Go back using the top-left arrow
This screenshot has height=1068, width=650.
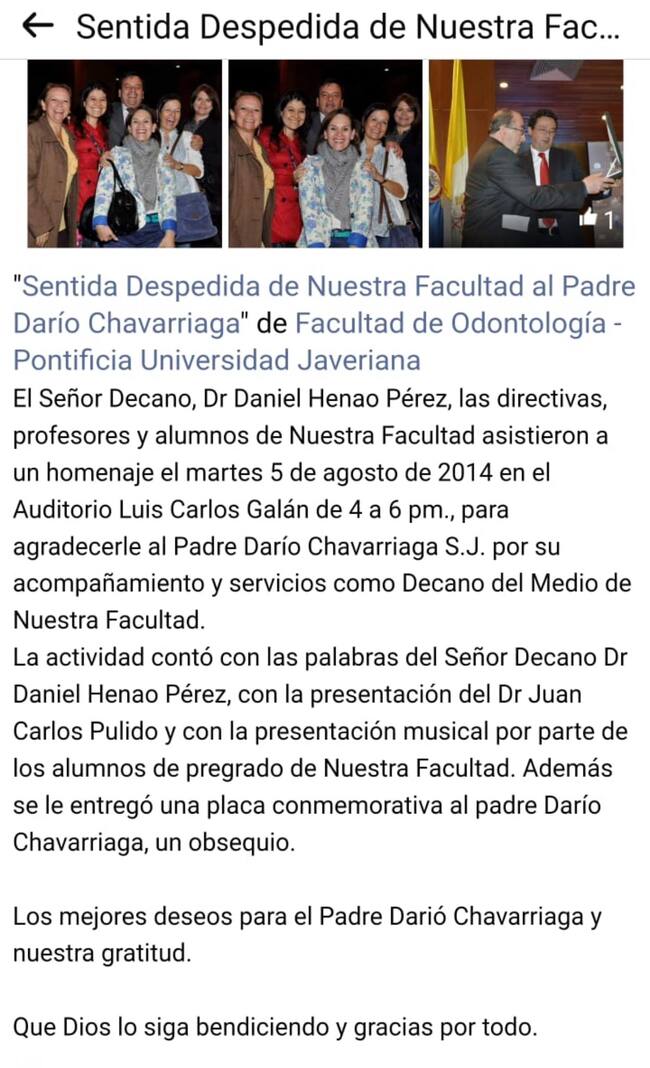[x=37, y=27]
